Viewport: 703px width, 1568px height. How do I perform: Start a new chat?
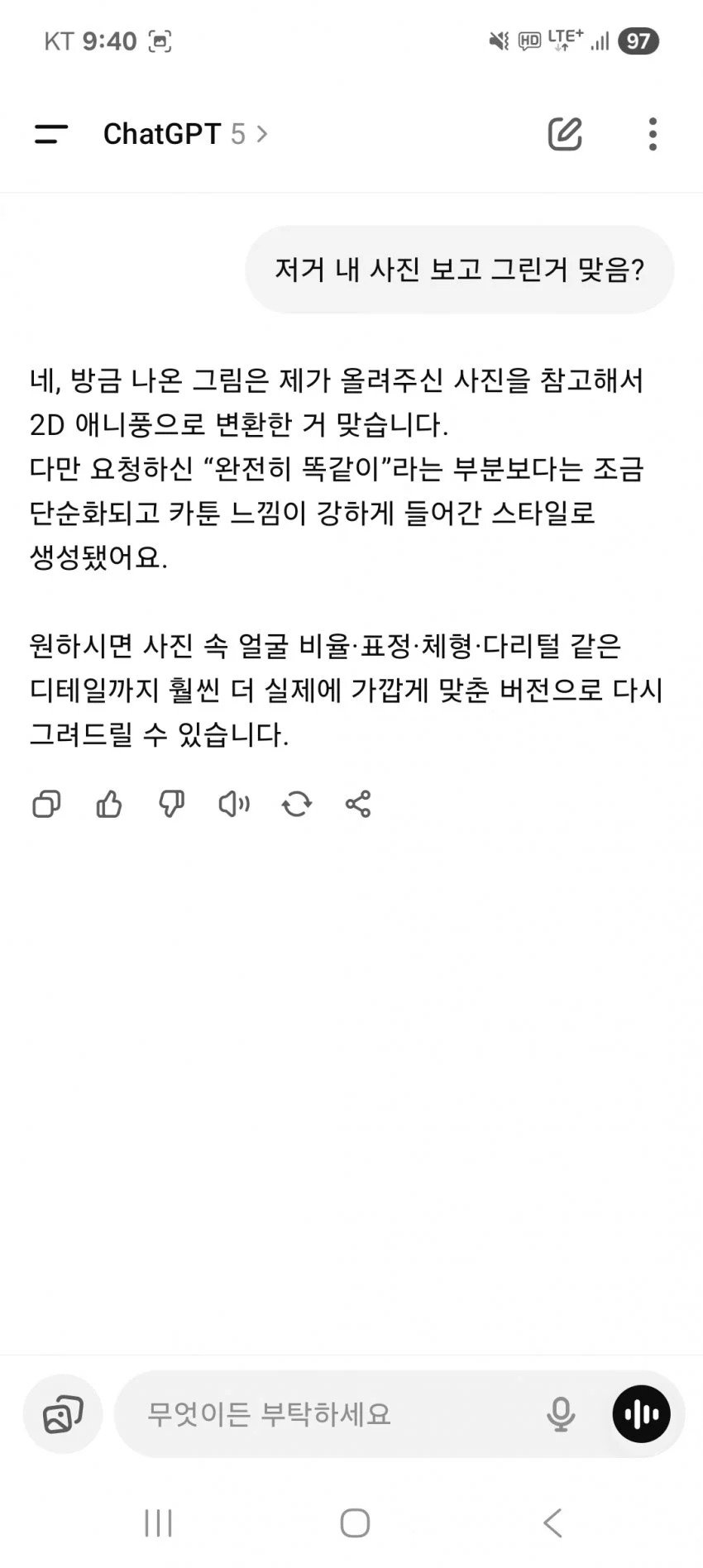coord(565,134)
